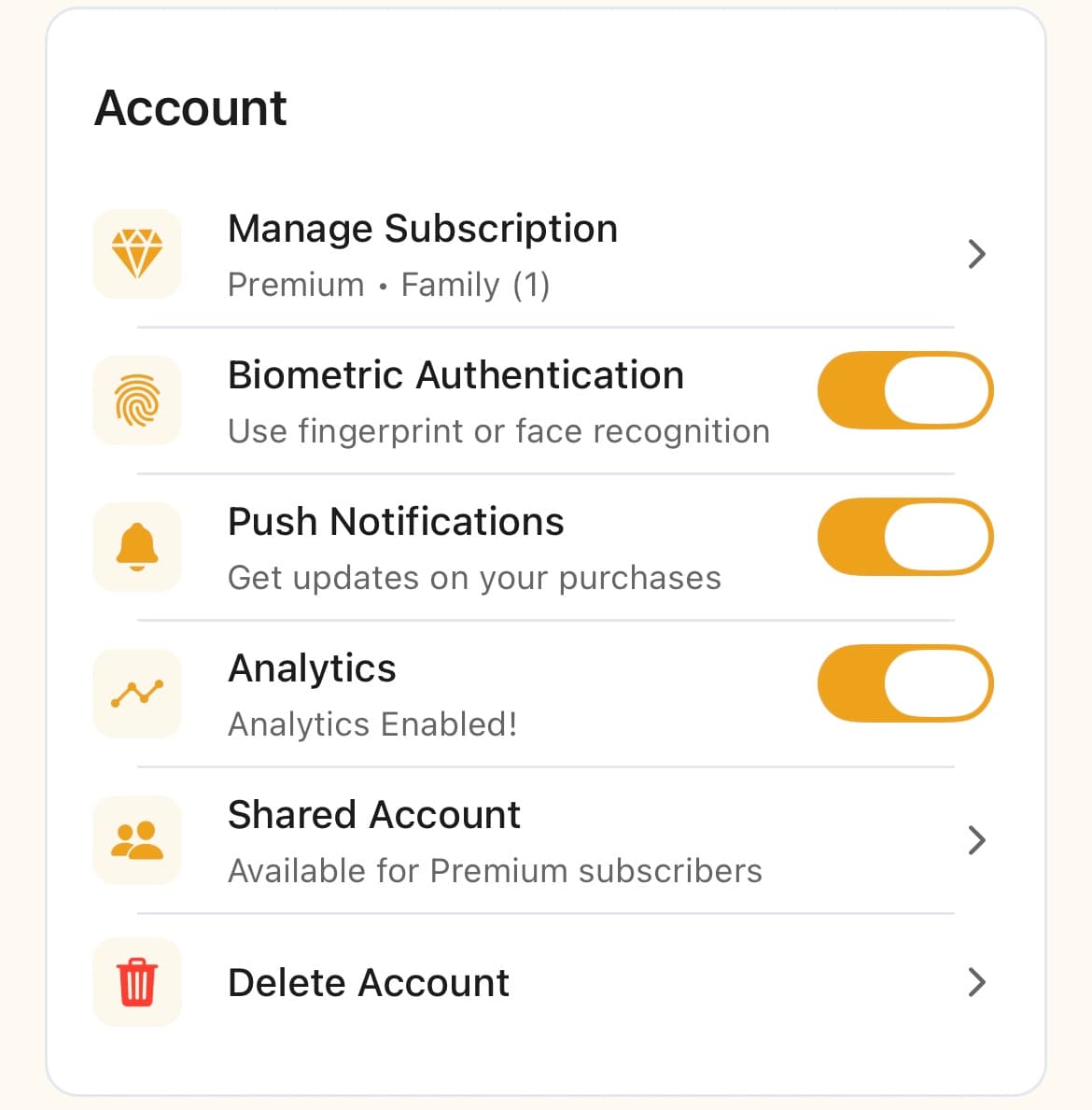Viewport: 1092px width, 1110px height.
Task: Click the Delete Account chevron arrow
Action: point(976,982)
